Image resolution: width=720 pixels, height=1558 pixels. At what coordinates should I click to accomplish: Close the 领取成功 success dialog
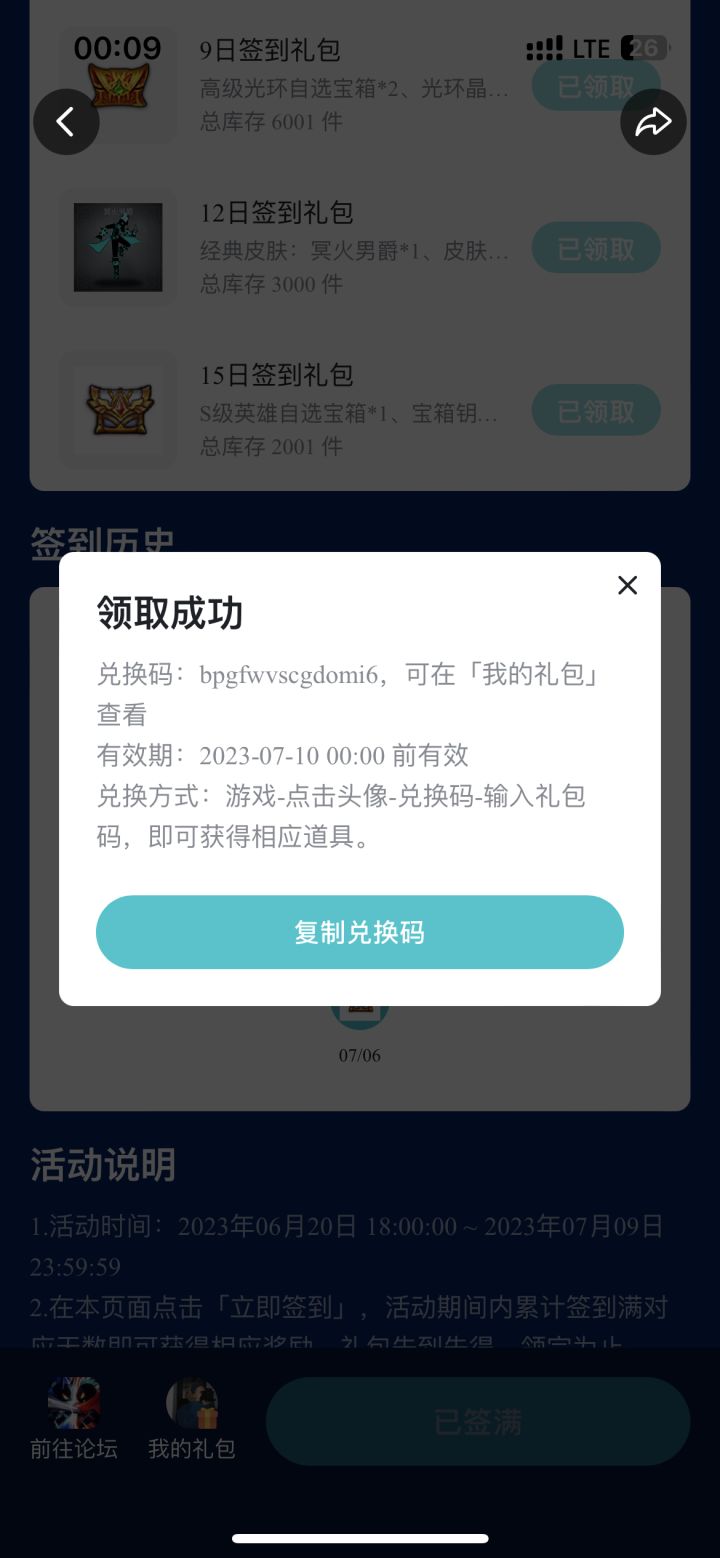click(x=627, y=585)
